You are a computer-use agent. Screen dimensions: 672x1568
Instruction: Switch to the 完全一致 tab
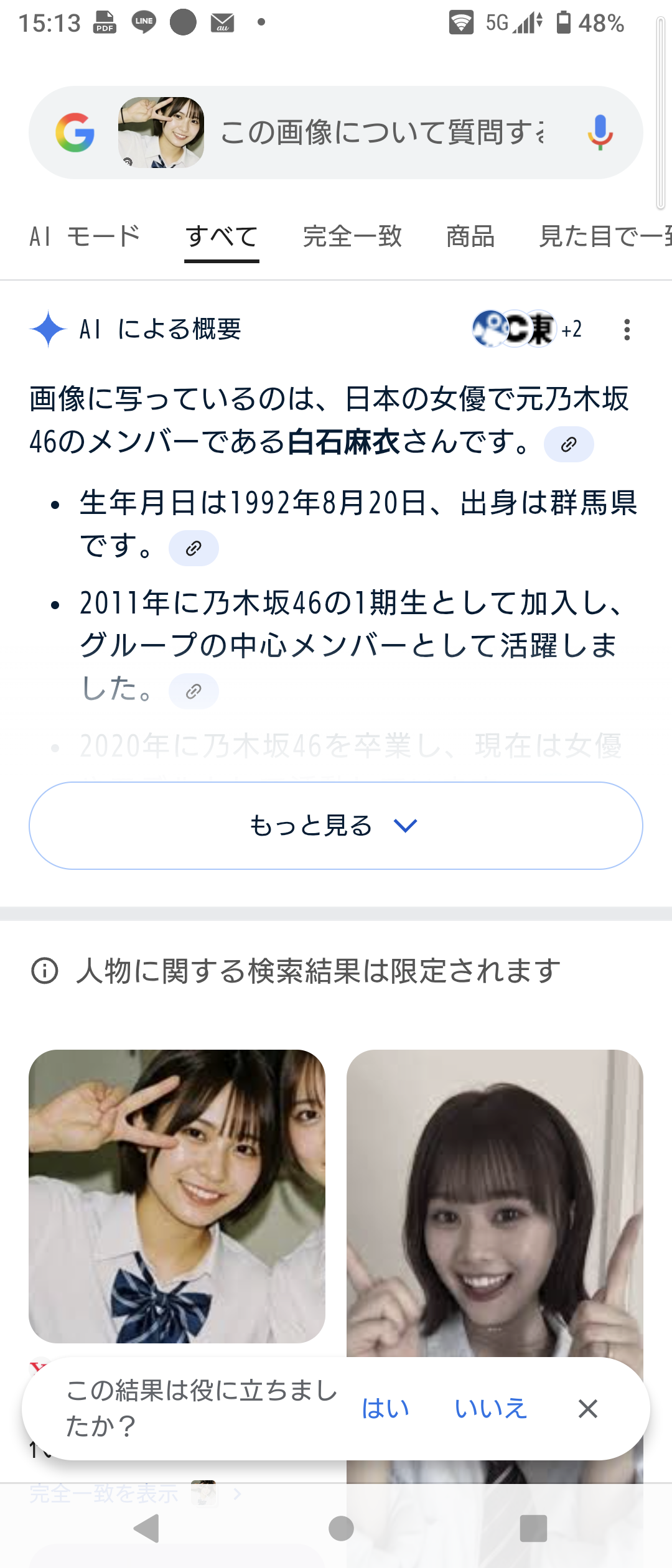pyautogui.click(x=352, y=236)
